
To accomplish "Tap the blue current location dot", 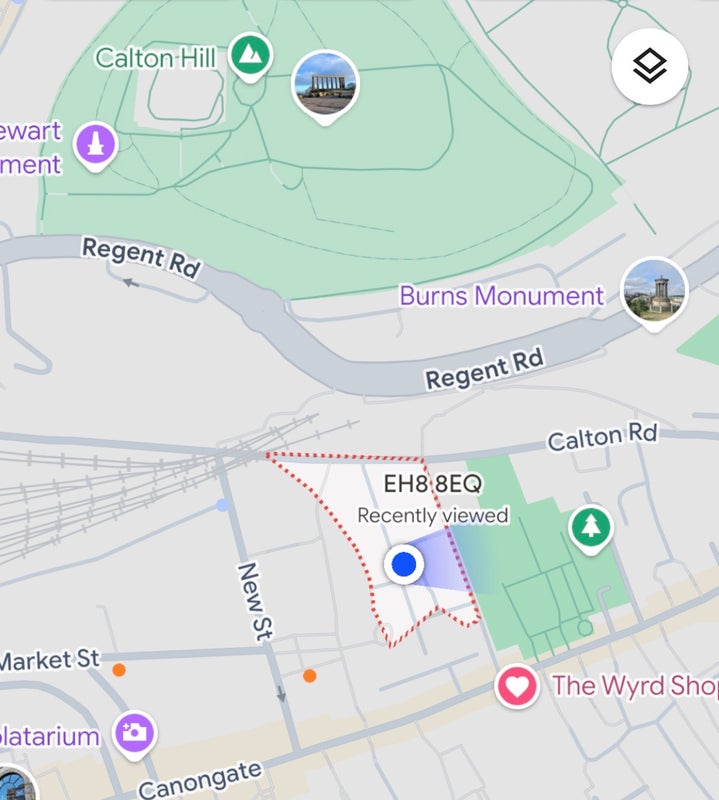I will 404,565.
